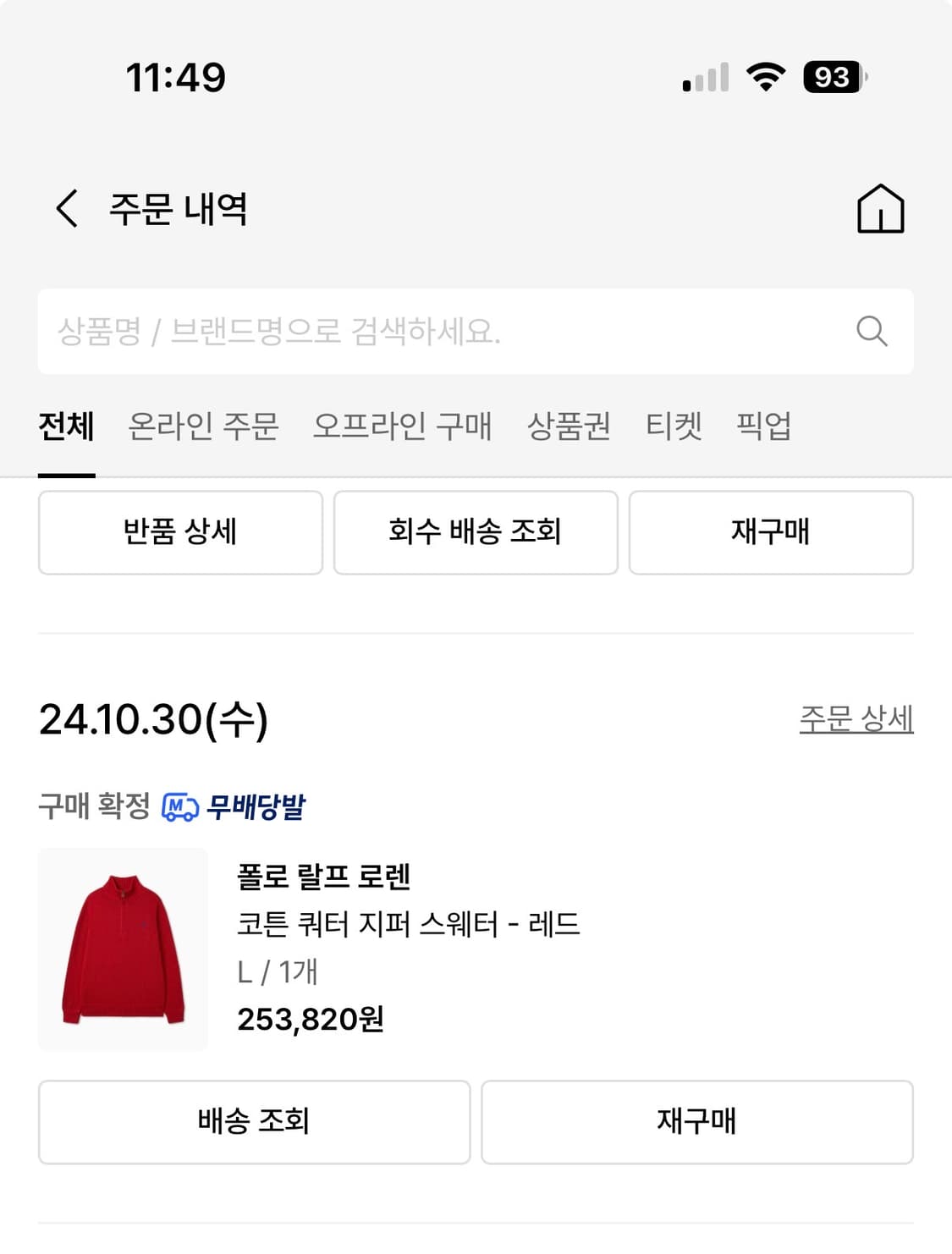Tap the back arrow to leave order history

pos(67,208)
